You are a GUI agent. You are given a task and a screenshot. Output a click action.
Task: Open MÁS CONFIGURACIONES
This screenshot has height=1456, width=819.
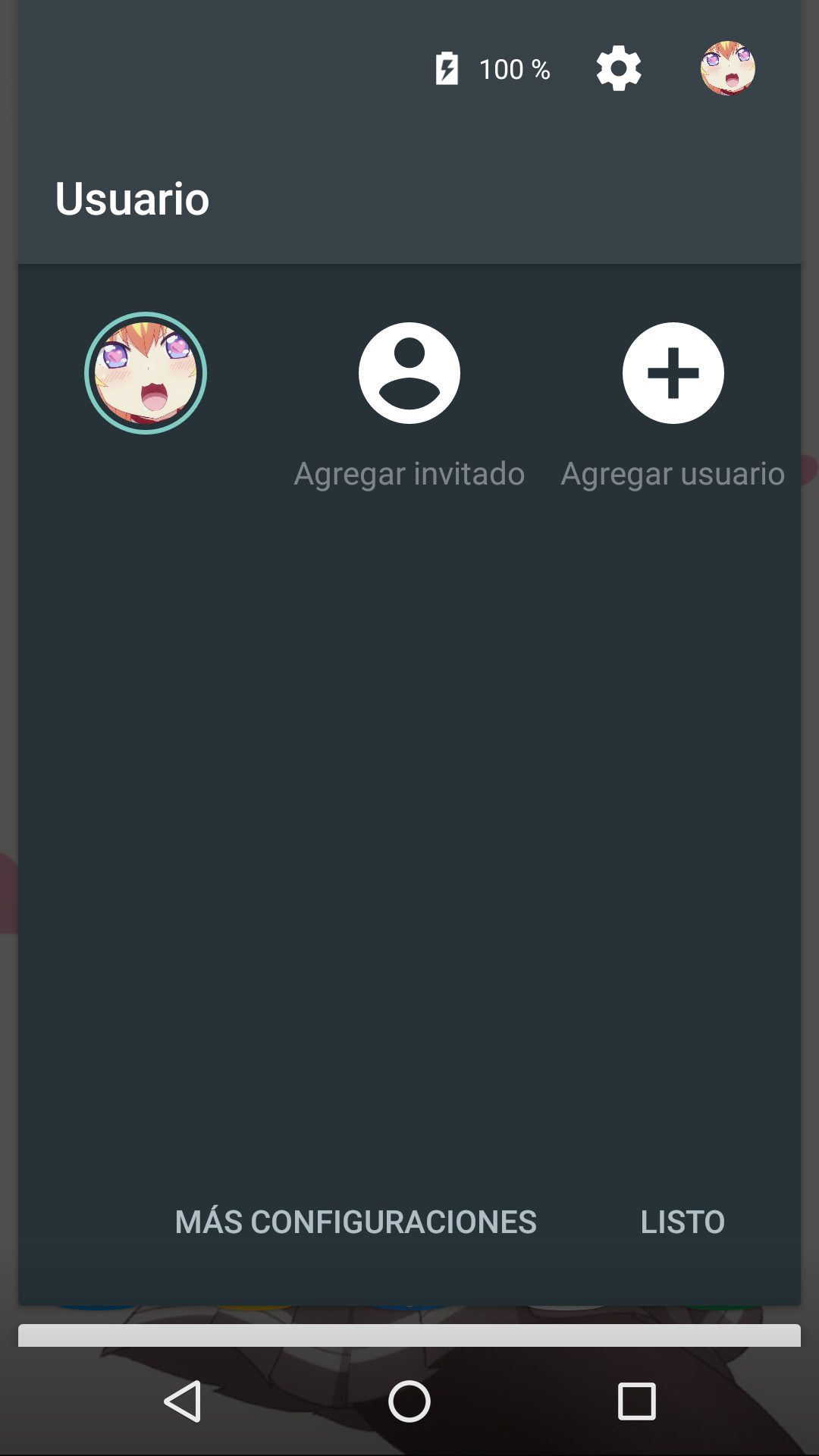[356, 1222]
